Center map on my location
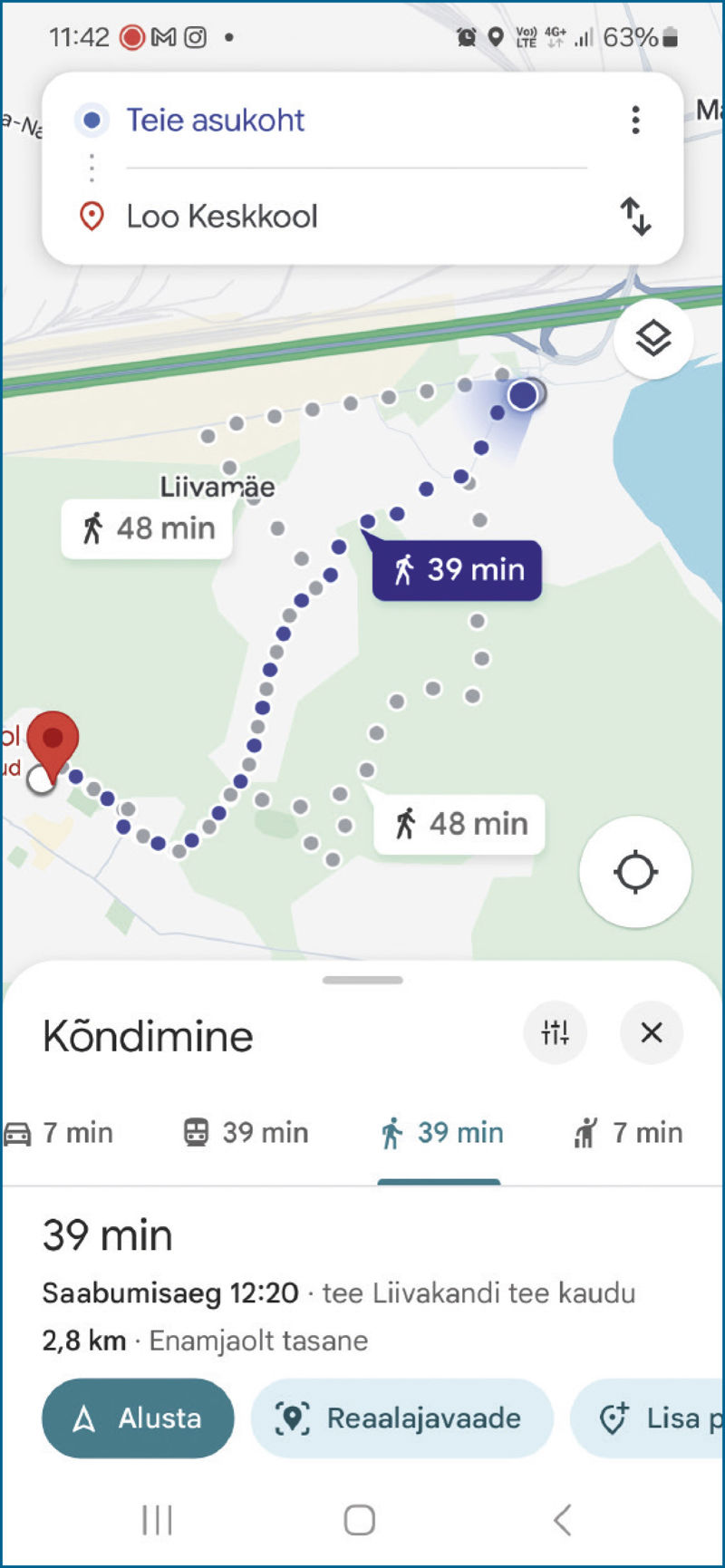Screen dimensions: 725x1568 (x=635, y=872)
